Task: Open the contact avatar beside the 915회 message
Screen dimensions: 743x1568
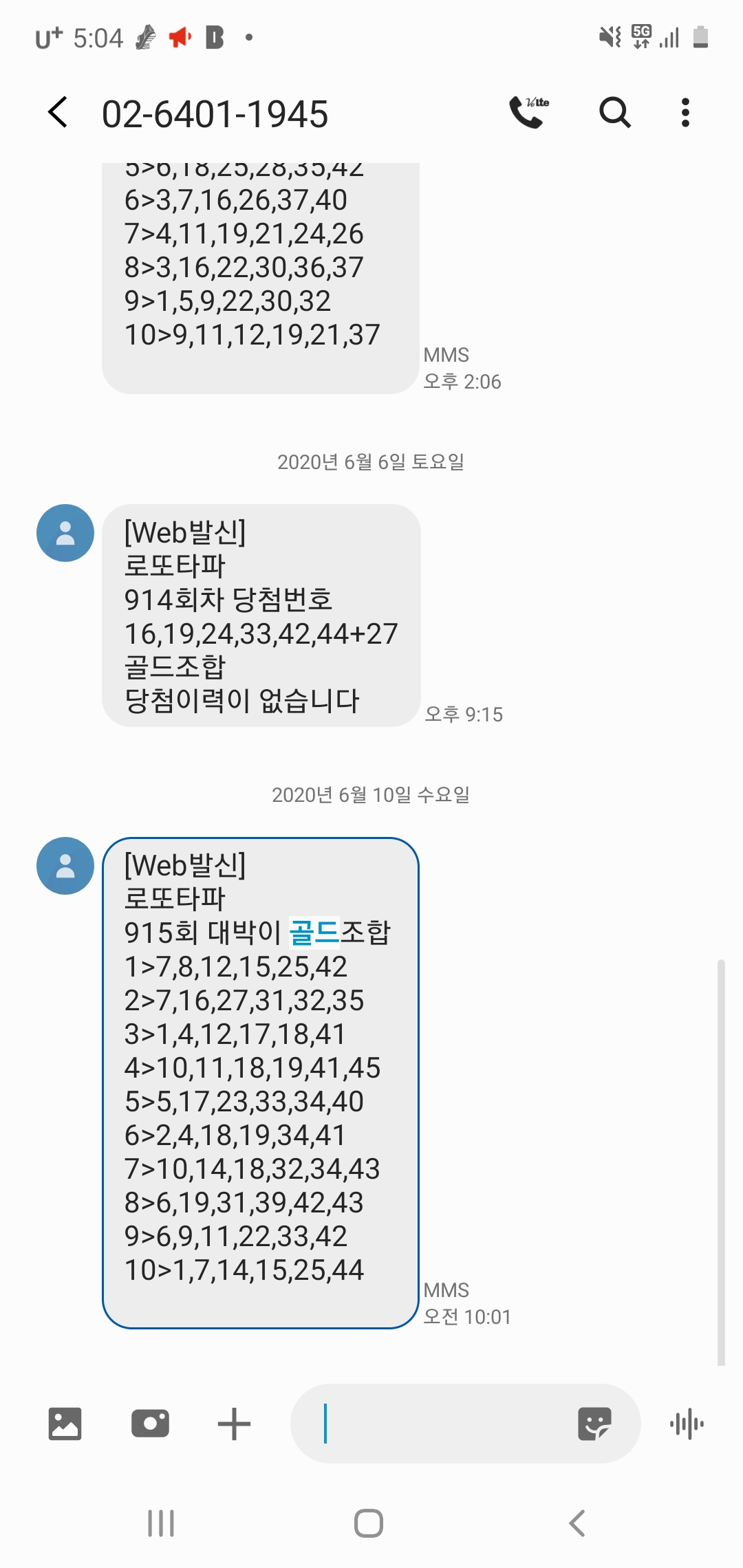Action: 65,866
